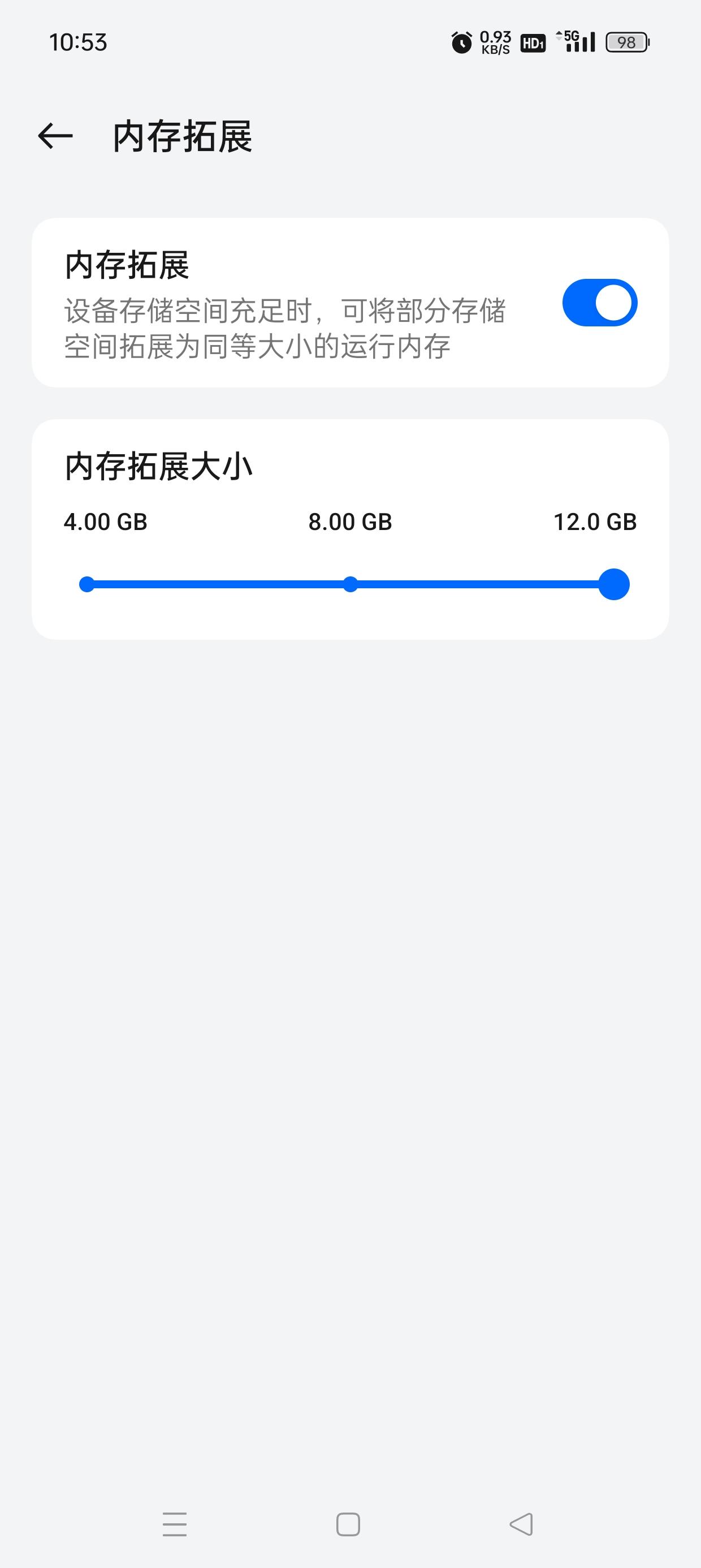Go to the home screen
This screenshot has width=701, height=1568.
point(348,1524)
